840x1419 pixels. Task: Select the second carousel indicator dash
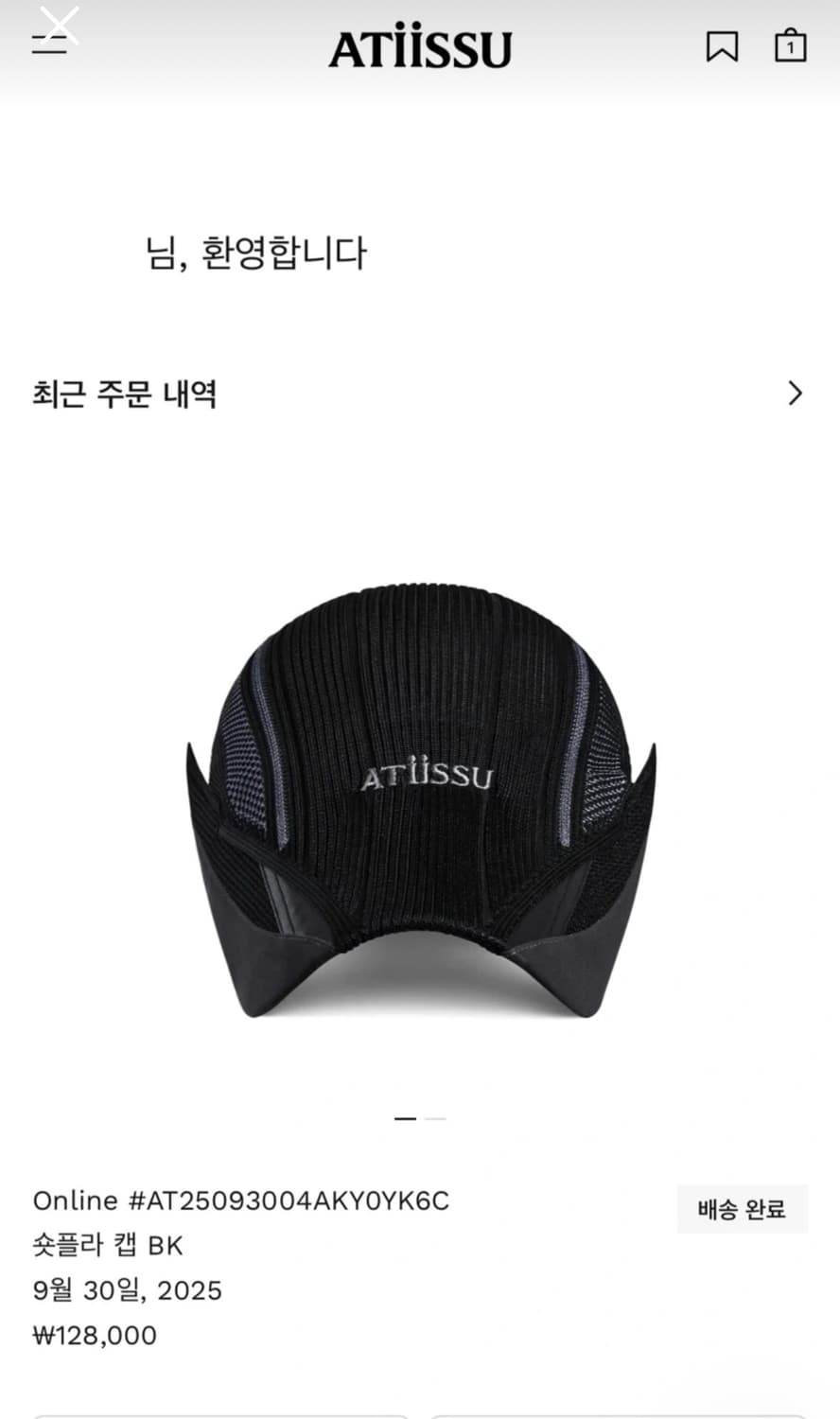point(436,1118)
